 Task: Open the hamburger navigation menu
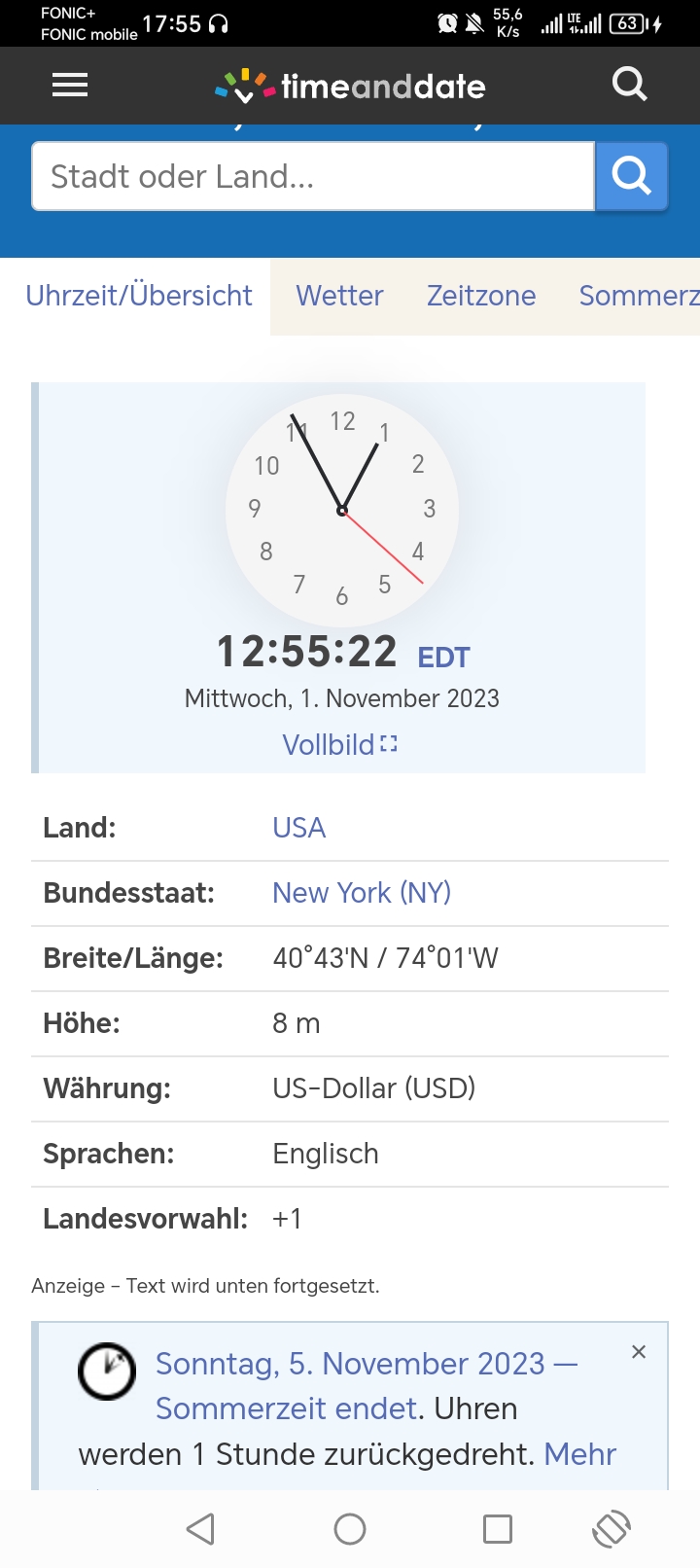pyautogui.click(x=70, y=86)
